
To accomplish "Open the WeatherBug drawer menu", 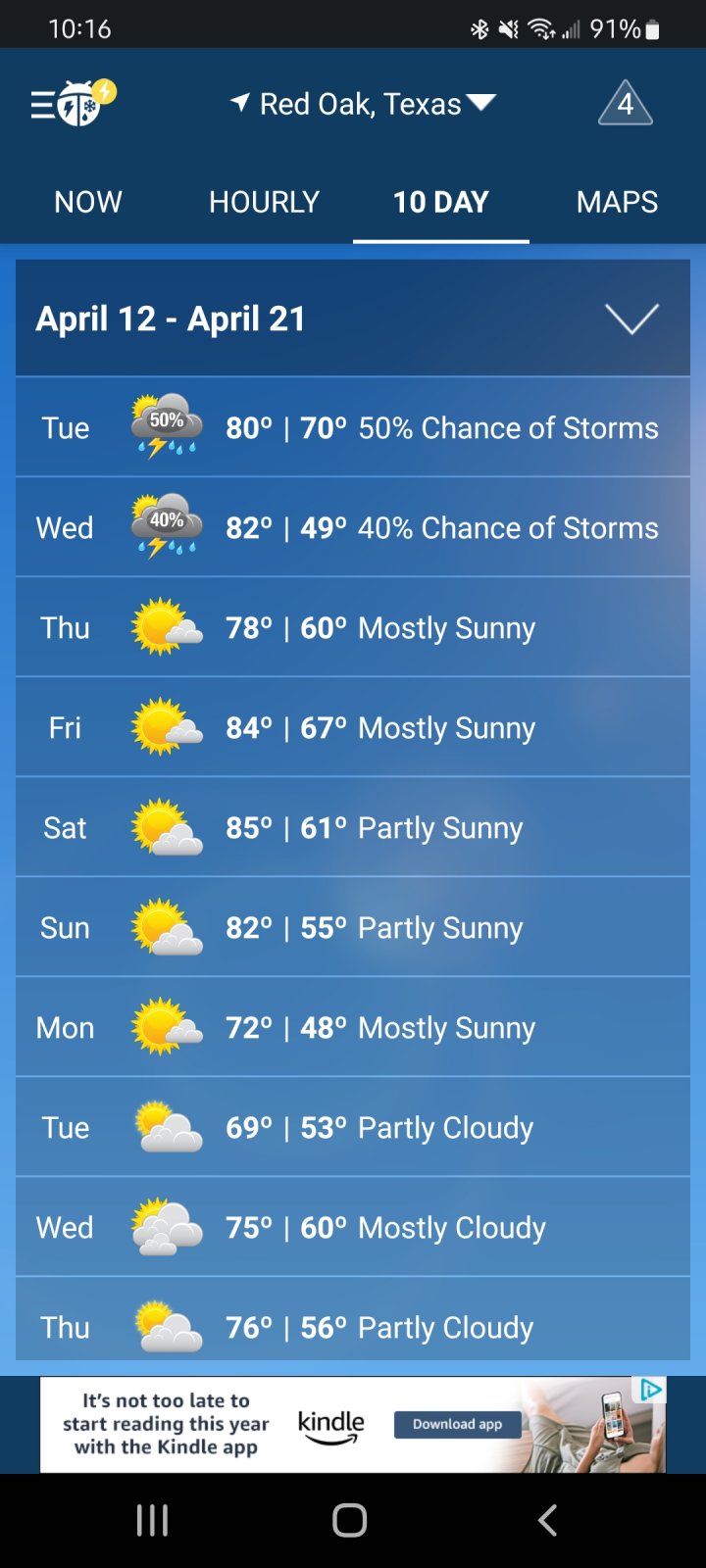I will click(x=74, y=103).
